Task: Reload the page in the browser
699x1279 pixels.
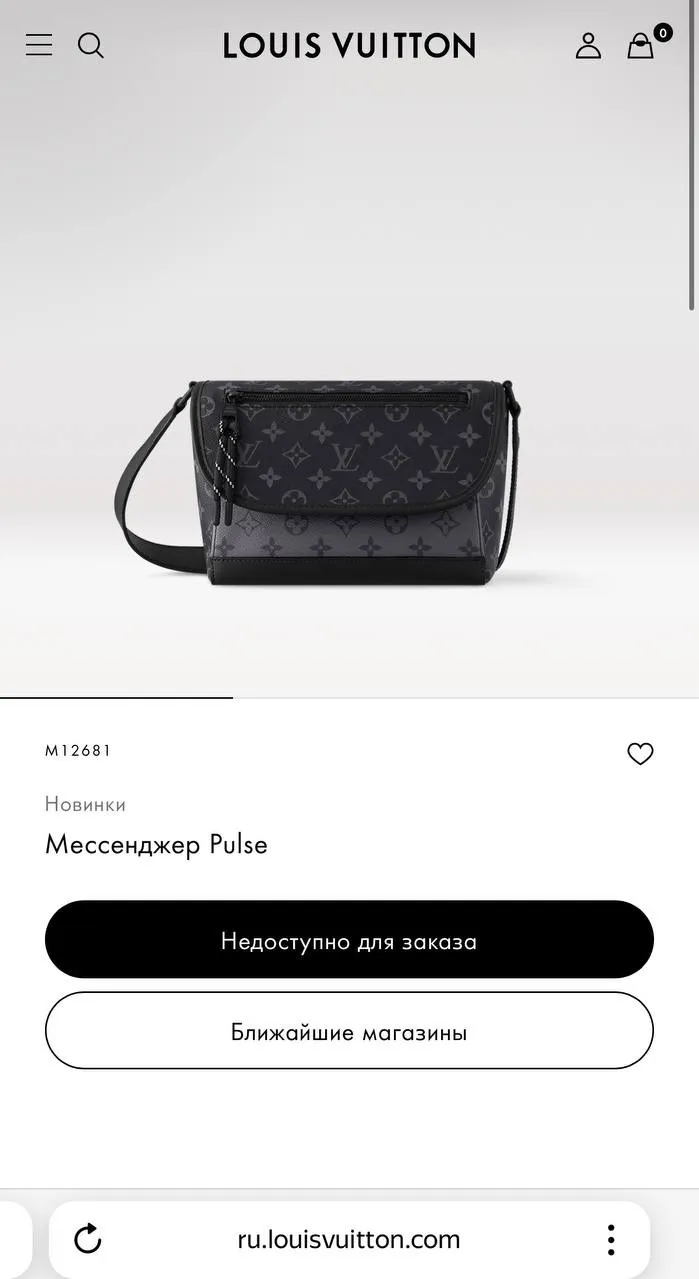Action: click(88, 1239)
